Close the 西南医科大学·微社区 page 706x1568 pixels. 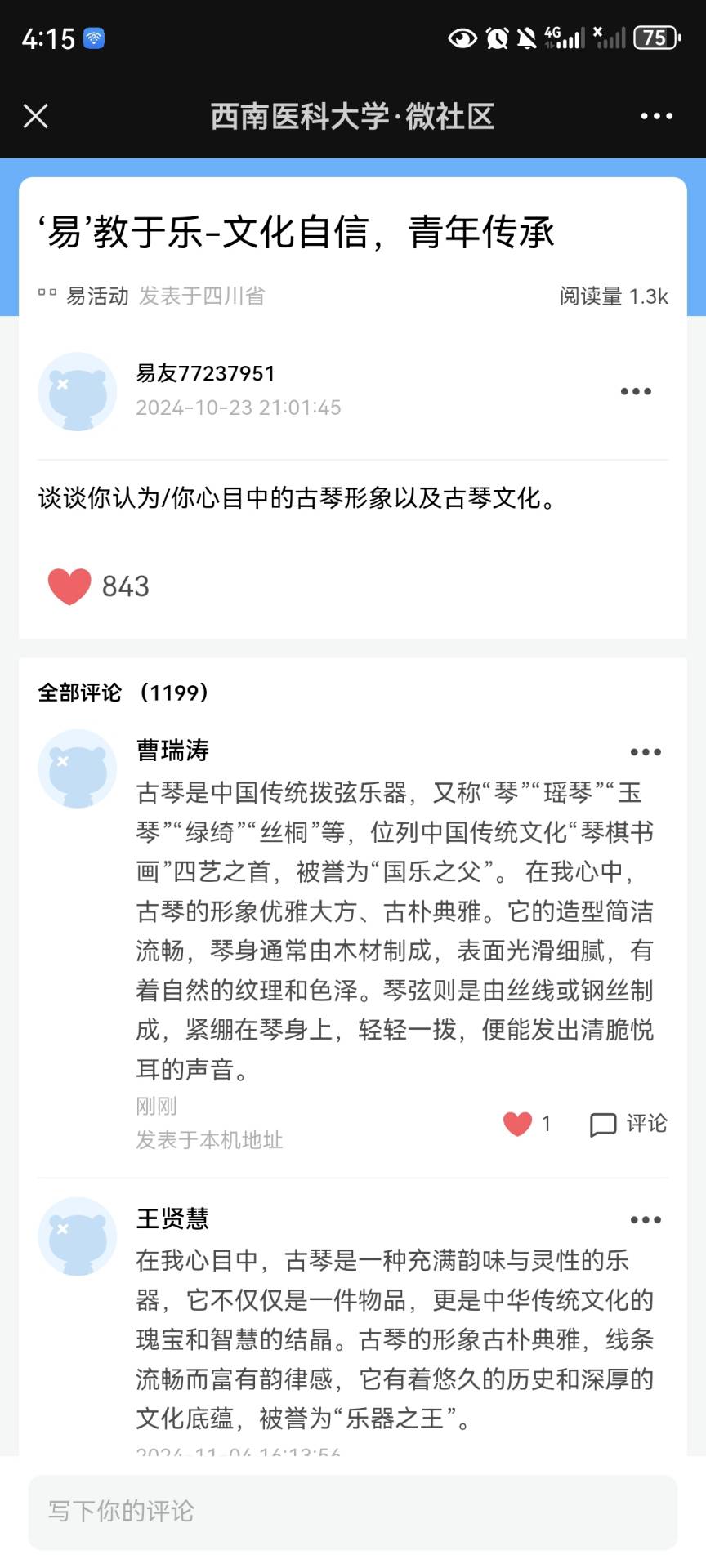coord(36,116)
